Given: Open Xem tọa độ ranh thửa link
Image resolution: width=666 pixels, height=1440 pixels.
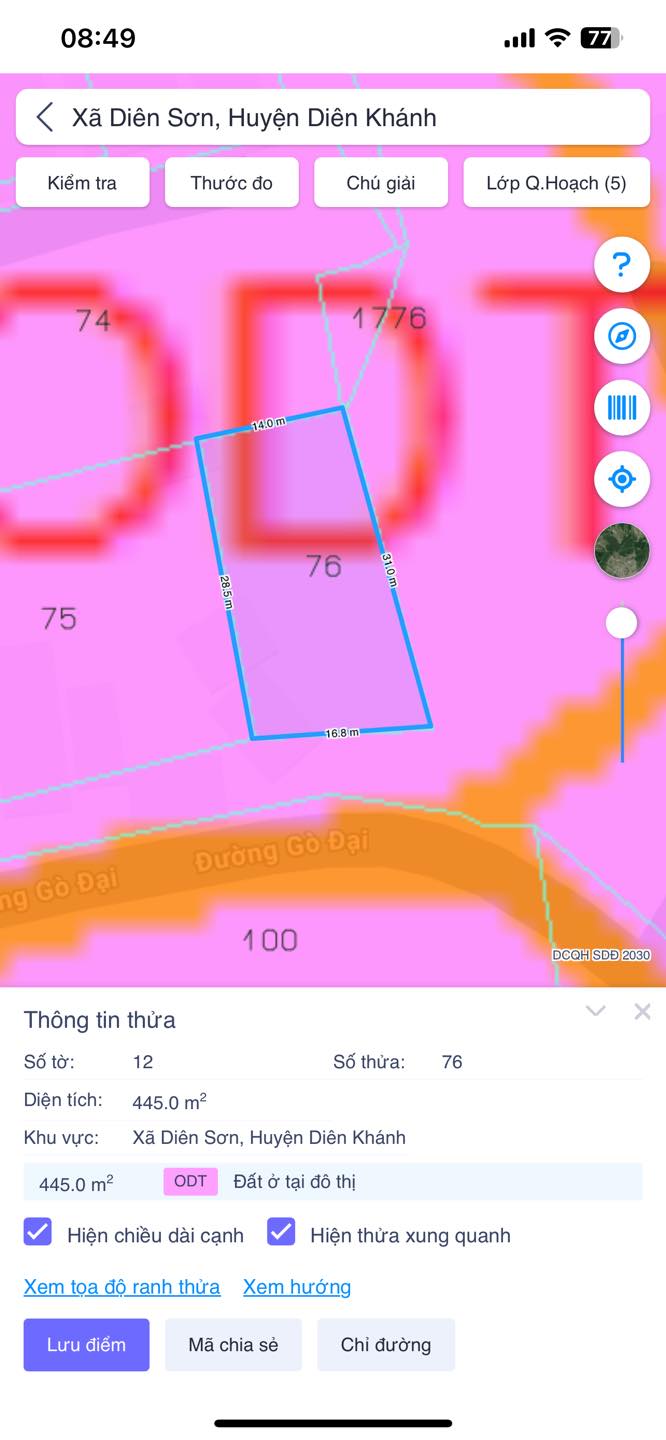Looking at the screenshot, I should click(122, 1287).
